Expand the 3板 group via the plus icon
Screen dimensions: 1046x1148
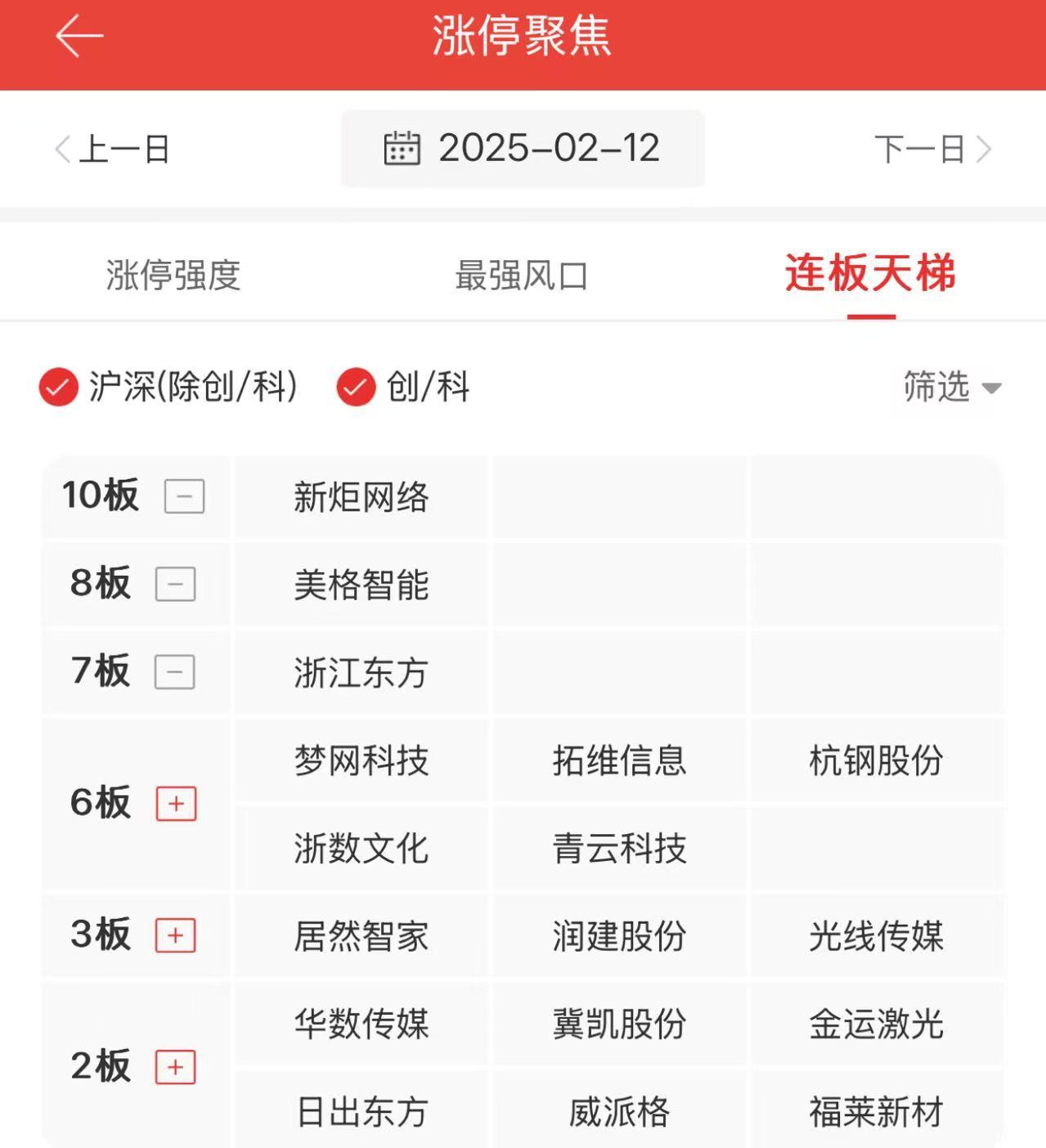click(x=176, y=937)
